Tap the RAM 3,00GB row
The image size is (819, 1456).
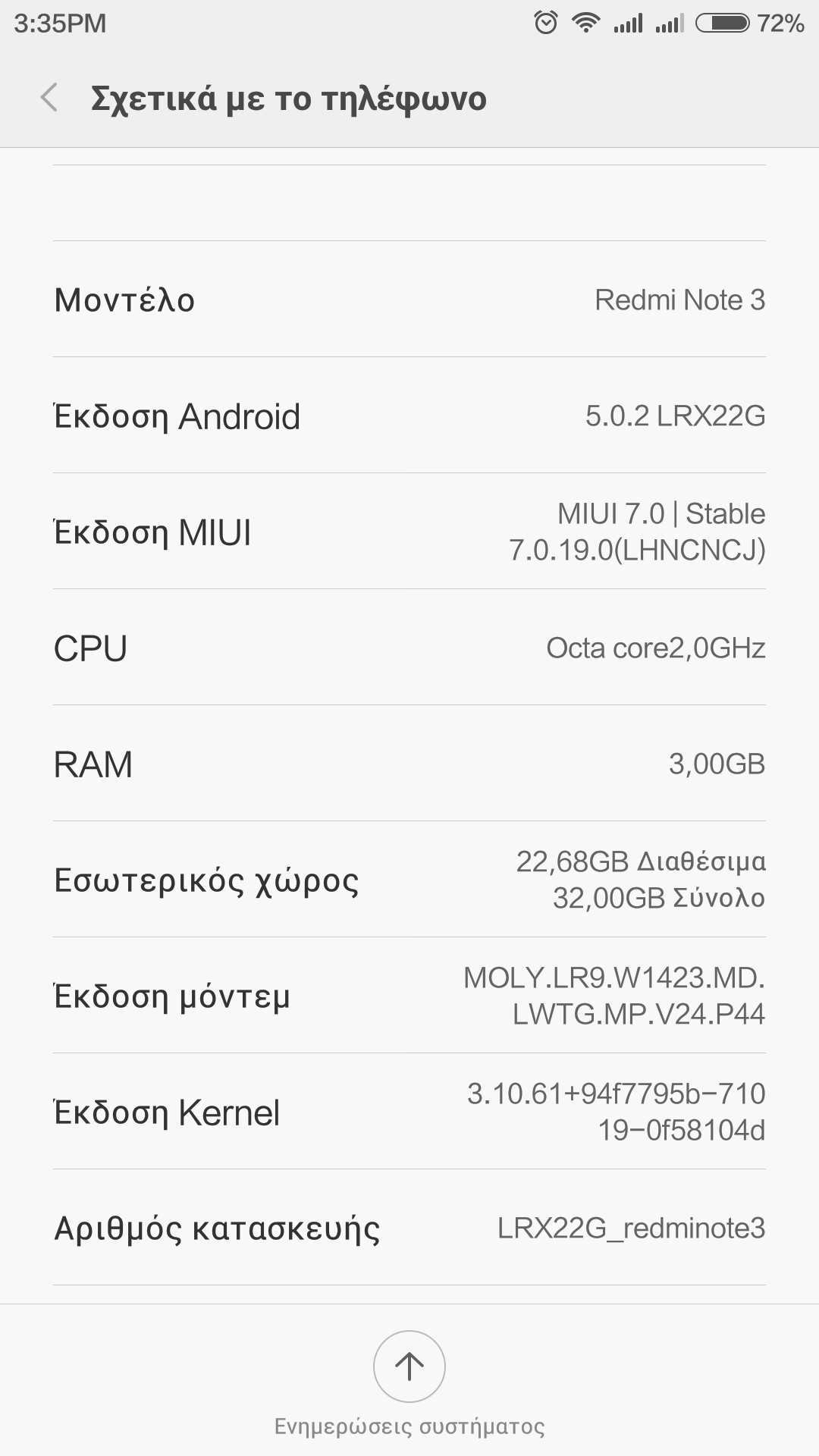click(x=409, y=764)
